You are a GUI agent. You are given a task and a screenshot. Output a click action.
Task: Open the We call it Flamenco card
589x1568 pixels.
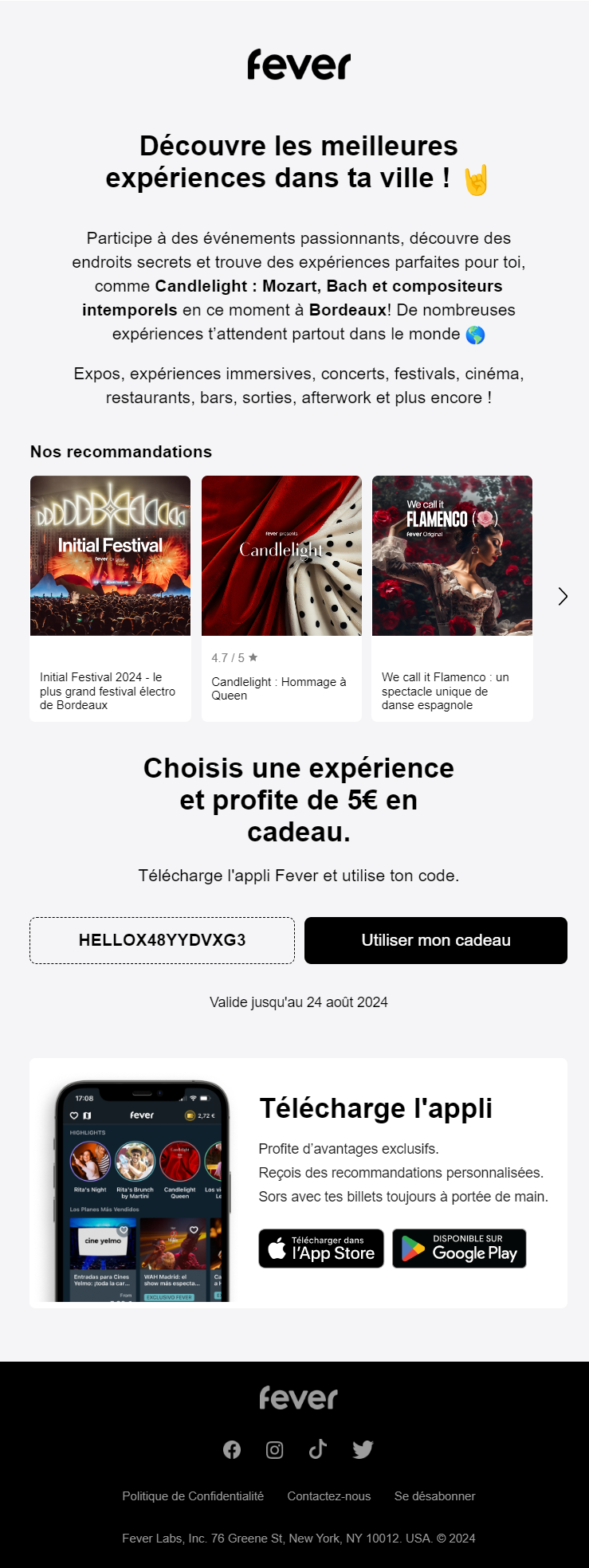[452, 598]
